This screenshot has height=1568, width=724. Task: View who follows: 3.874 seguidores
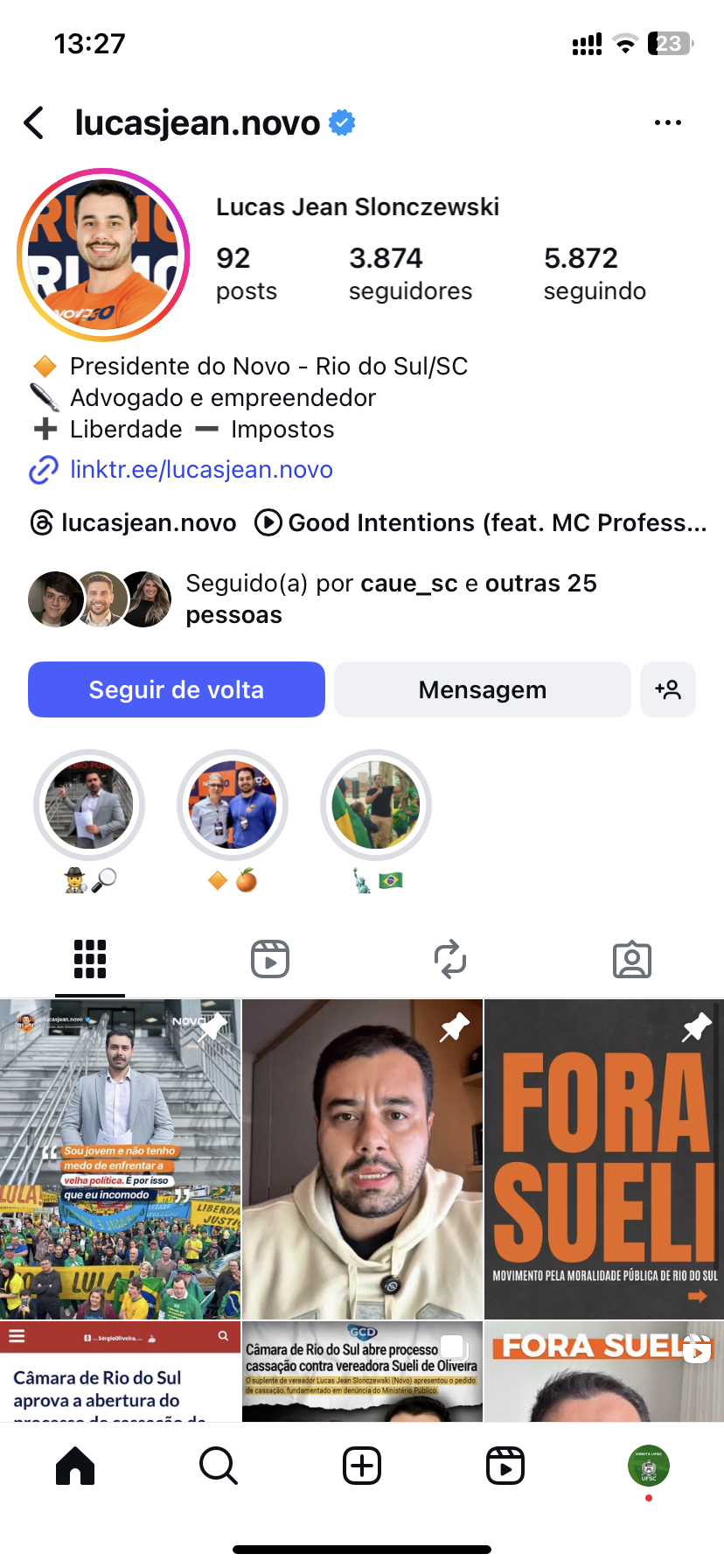click(x=410, y=273)
